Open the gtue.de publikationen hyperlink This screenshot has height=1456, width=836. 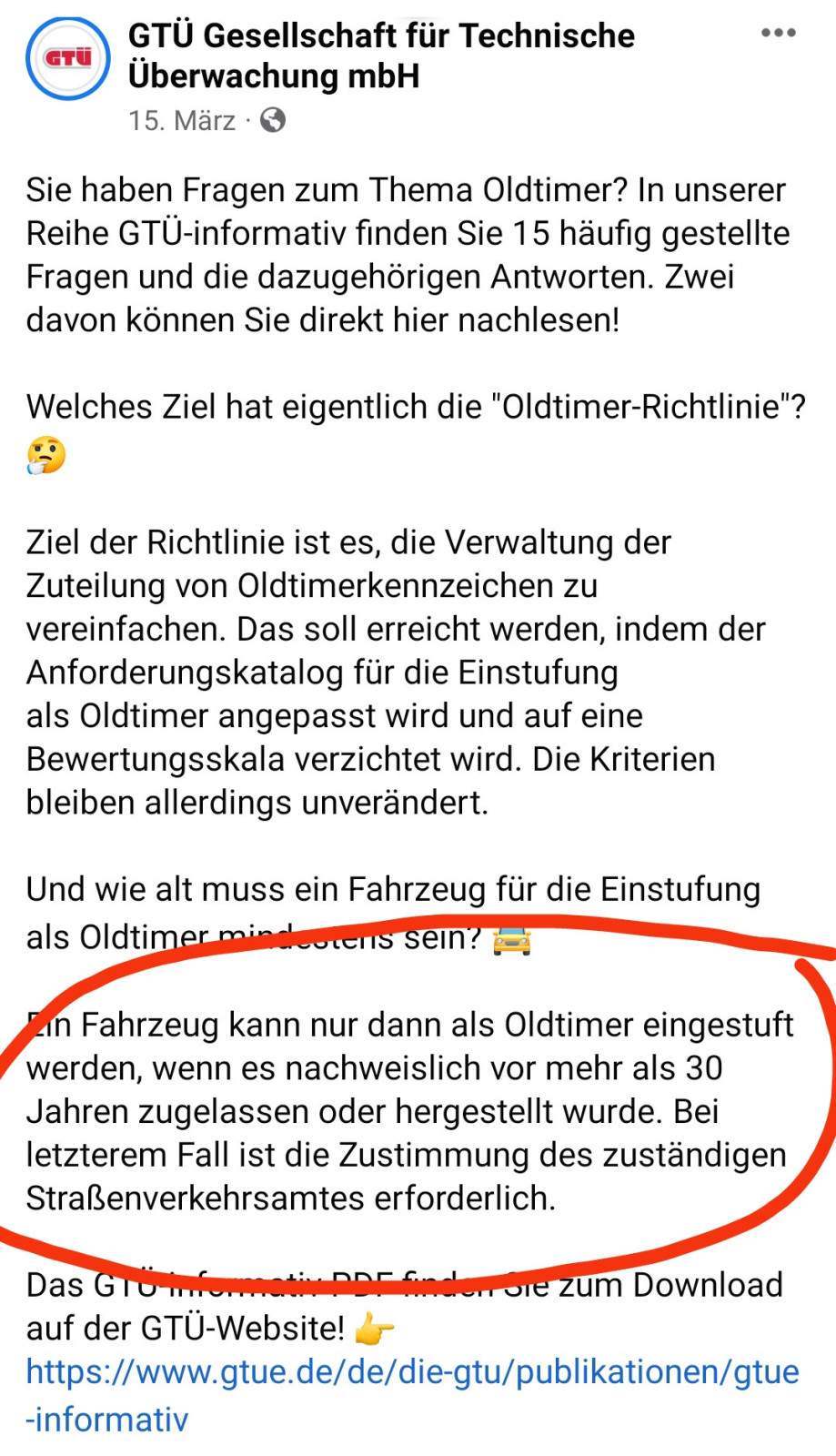414,1373
